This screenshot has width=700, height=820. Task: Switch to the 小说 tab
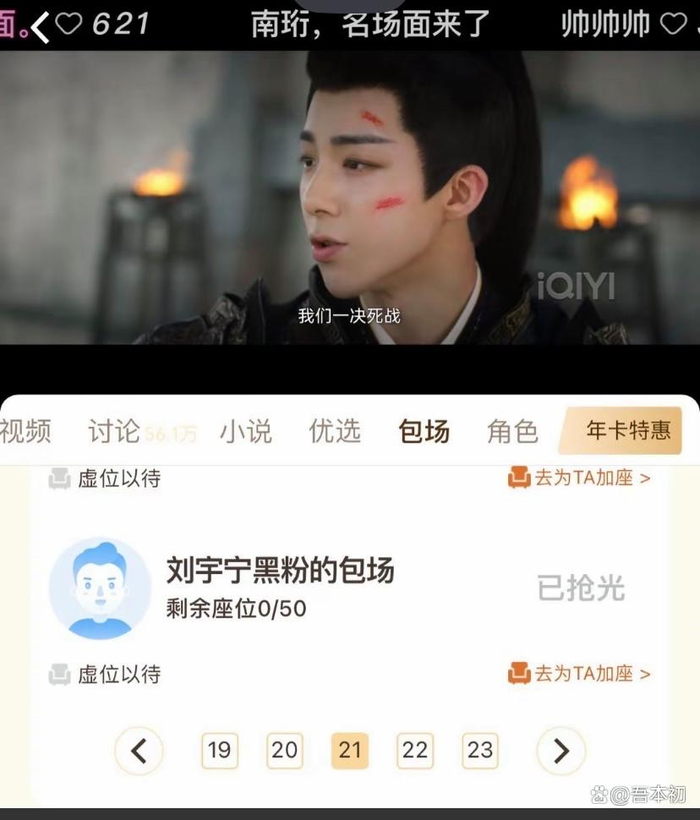246,431
